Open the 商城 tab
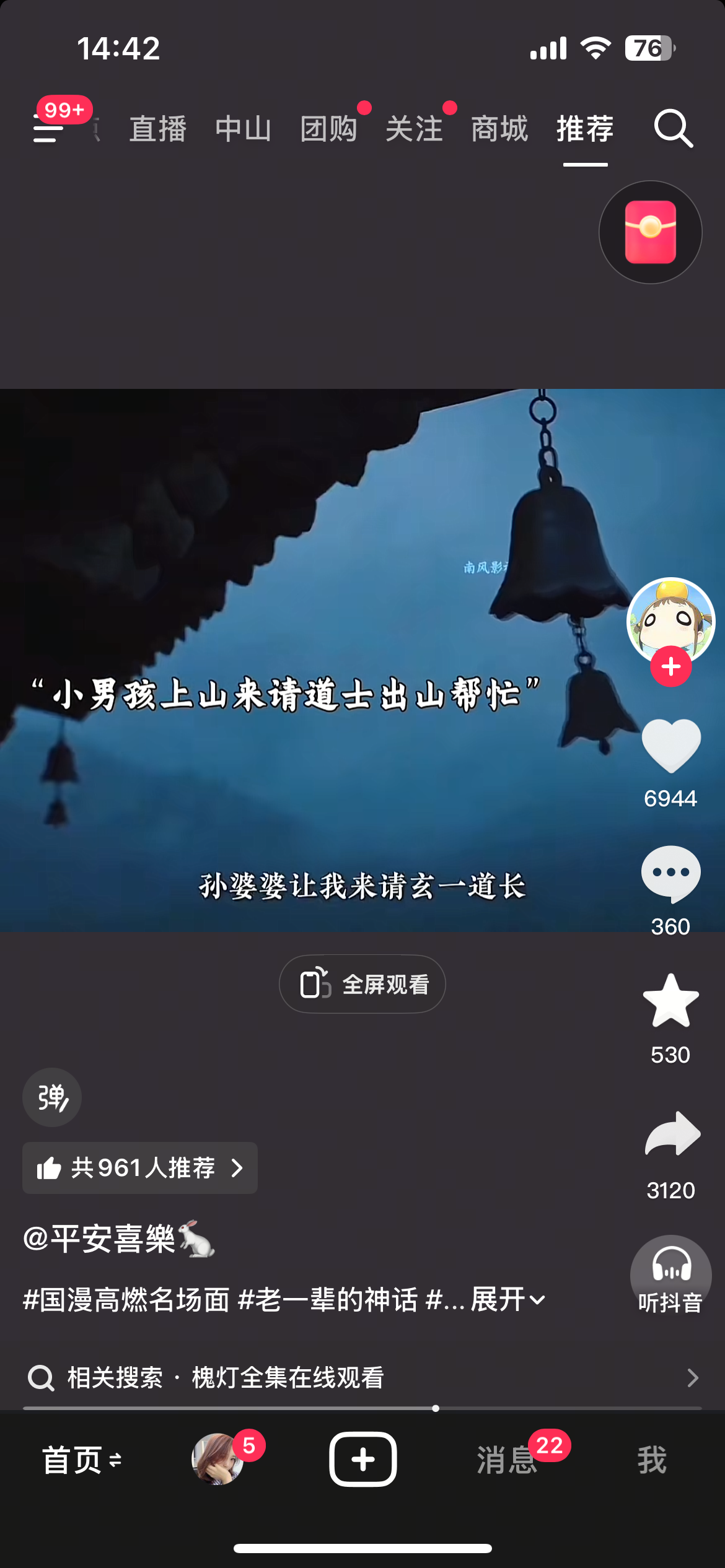The width and height of the screenshot is (725, 1568). [499, 129]
